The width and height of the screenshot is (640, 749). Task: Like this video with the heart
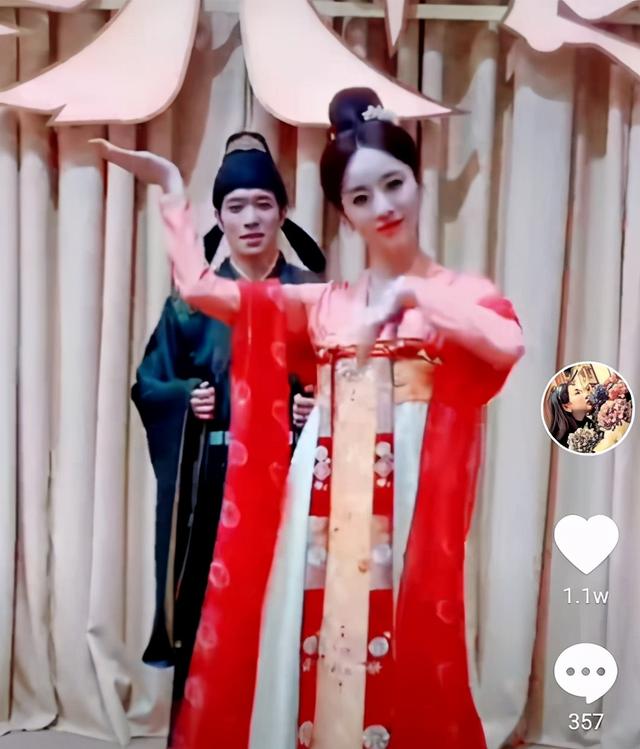586,543
